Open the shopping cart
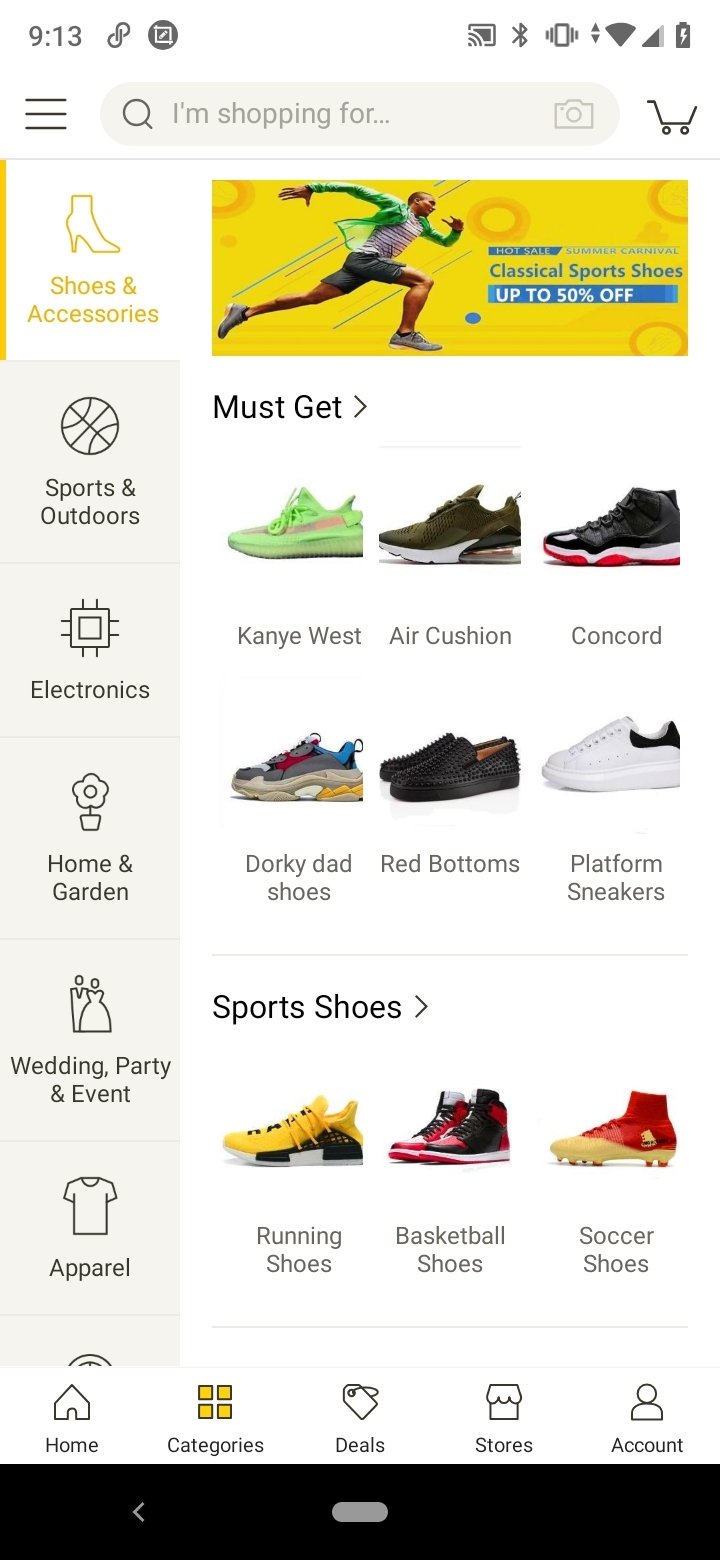Screen dimensions: 720x1560 click(672, 116)
